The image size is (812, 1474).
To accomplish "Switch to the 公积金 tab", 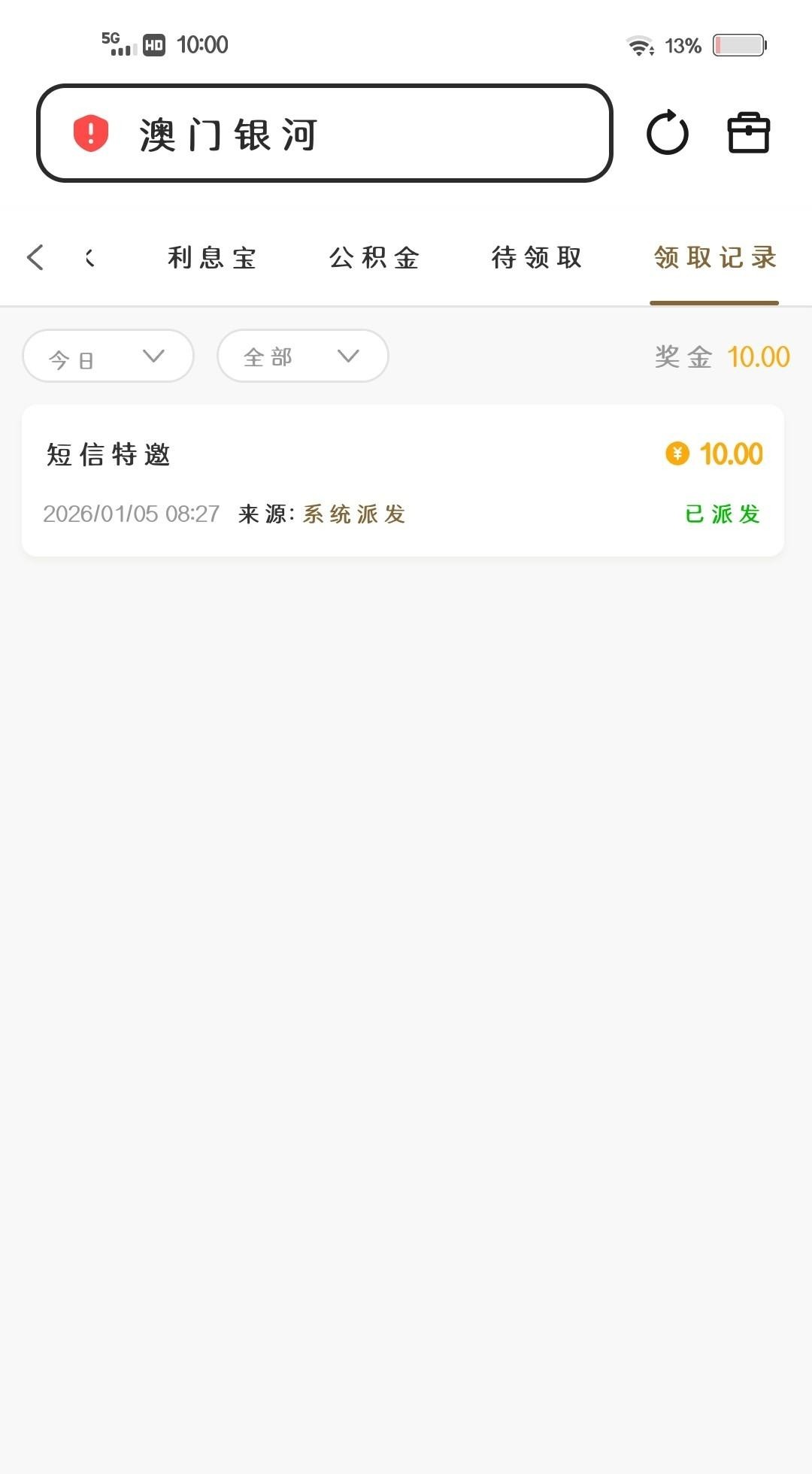I will 374,258.
